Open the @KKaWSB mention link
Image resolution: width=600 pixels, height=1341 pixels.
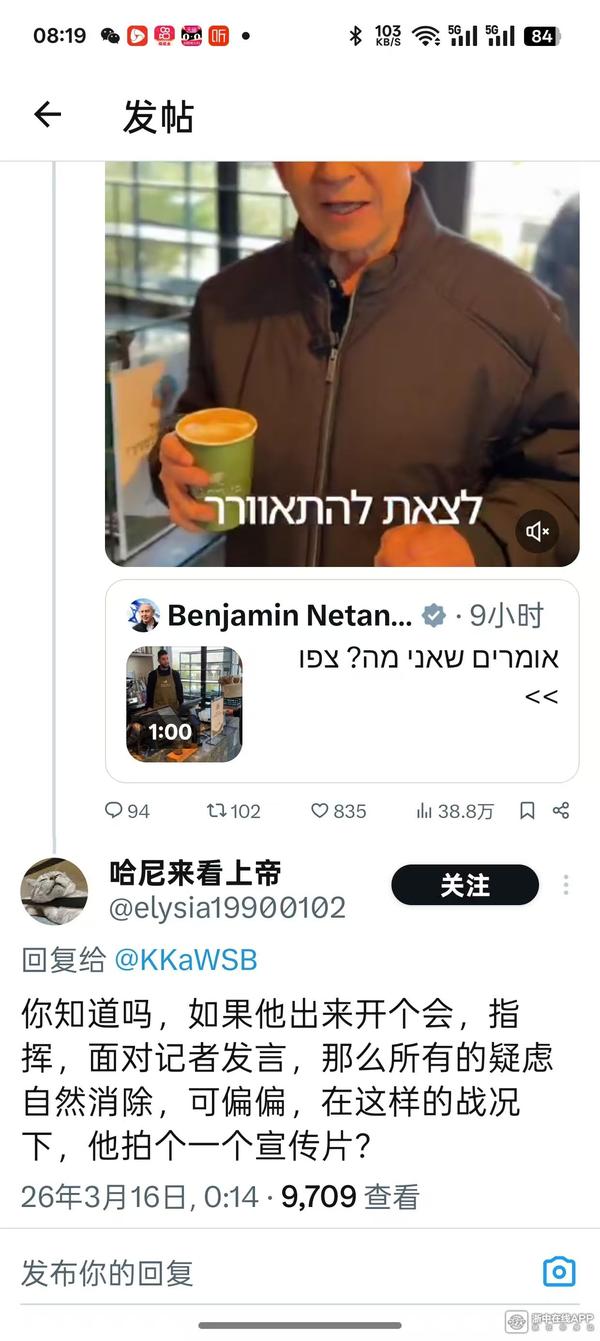click(x=185, y=960)
